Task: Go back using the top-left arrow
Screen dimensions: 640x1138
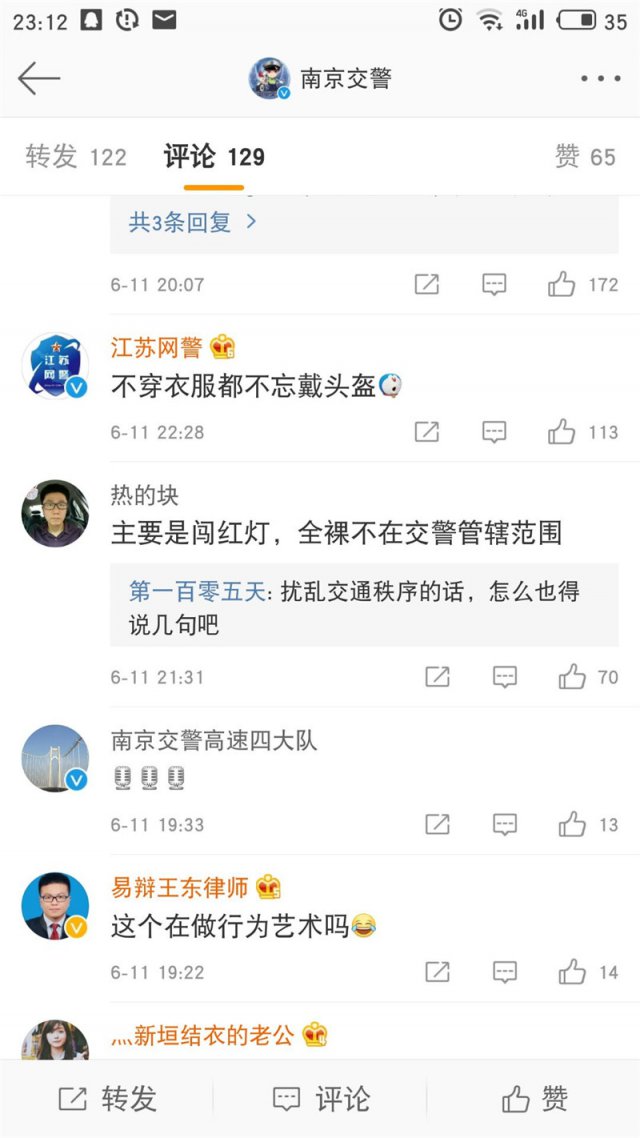Action: coord(40,79)
